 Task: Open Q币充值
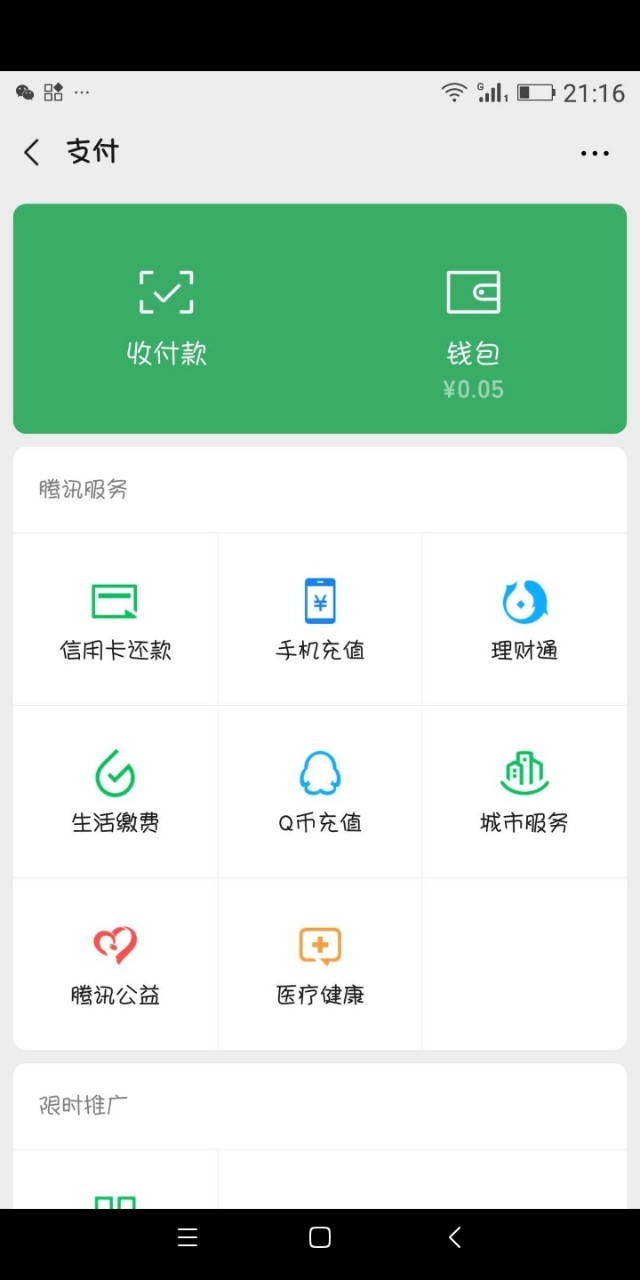pos(320,792)
